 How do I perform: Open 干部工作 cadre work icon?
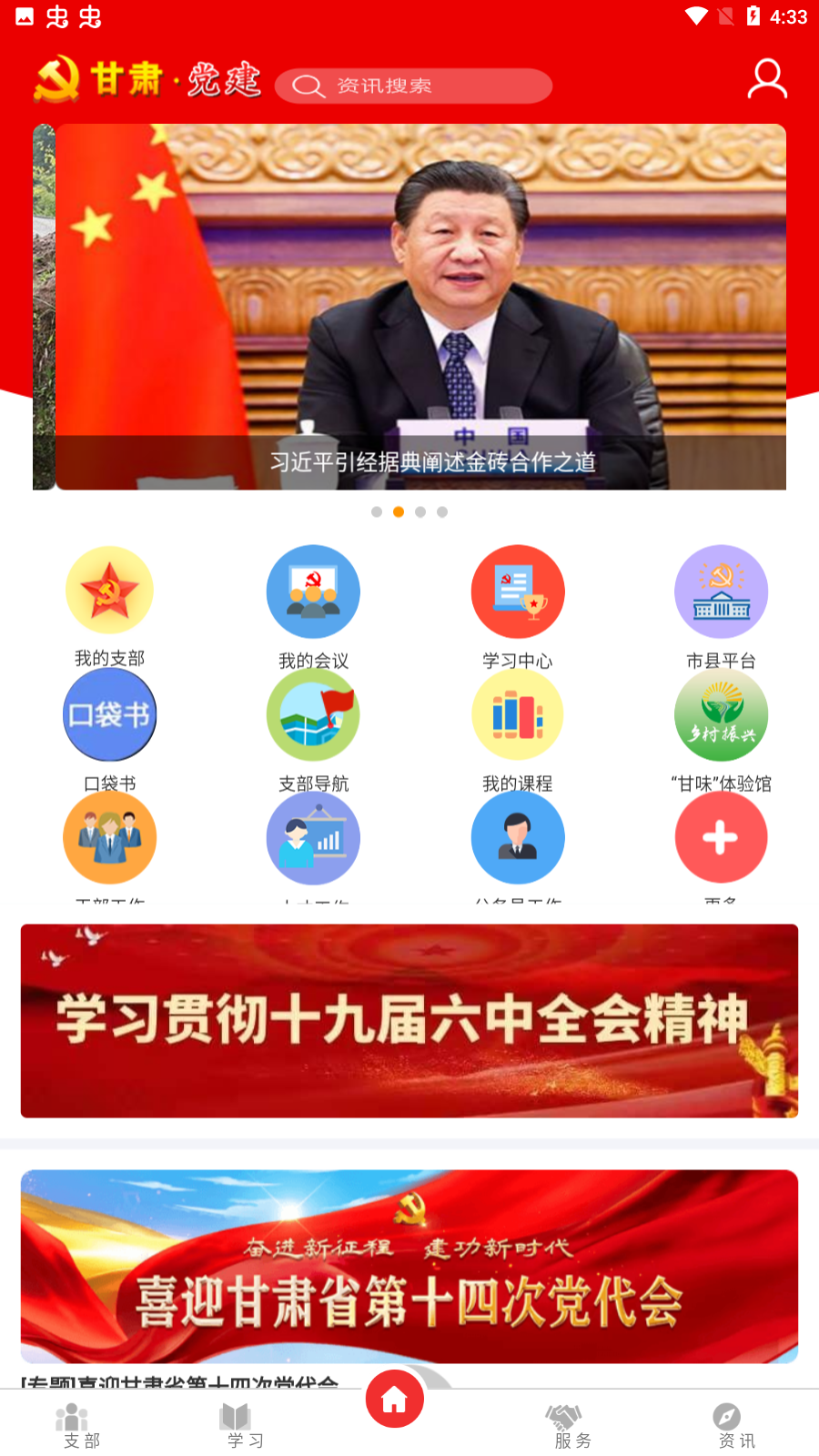pos(109,837)
